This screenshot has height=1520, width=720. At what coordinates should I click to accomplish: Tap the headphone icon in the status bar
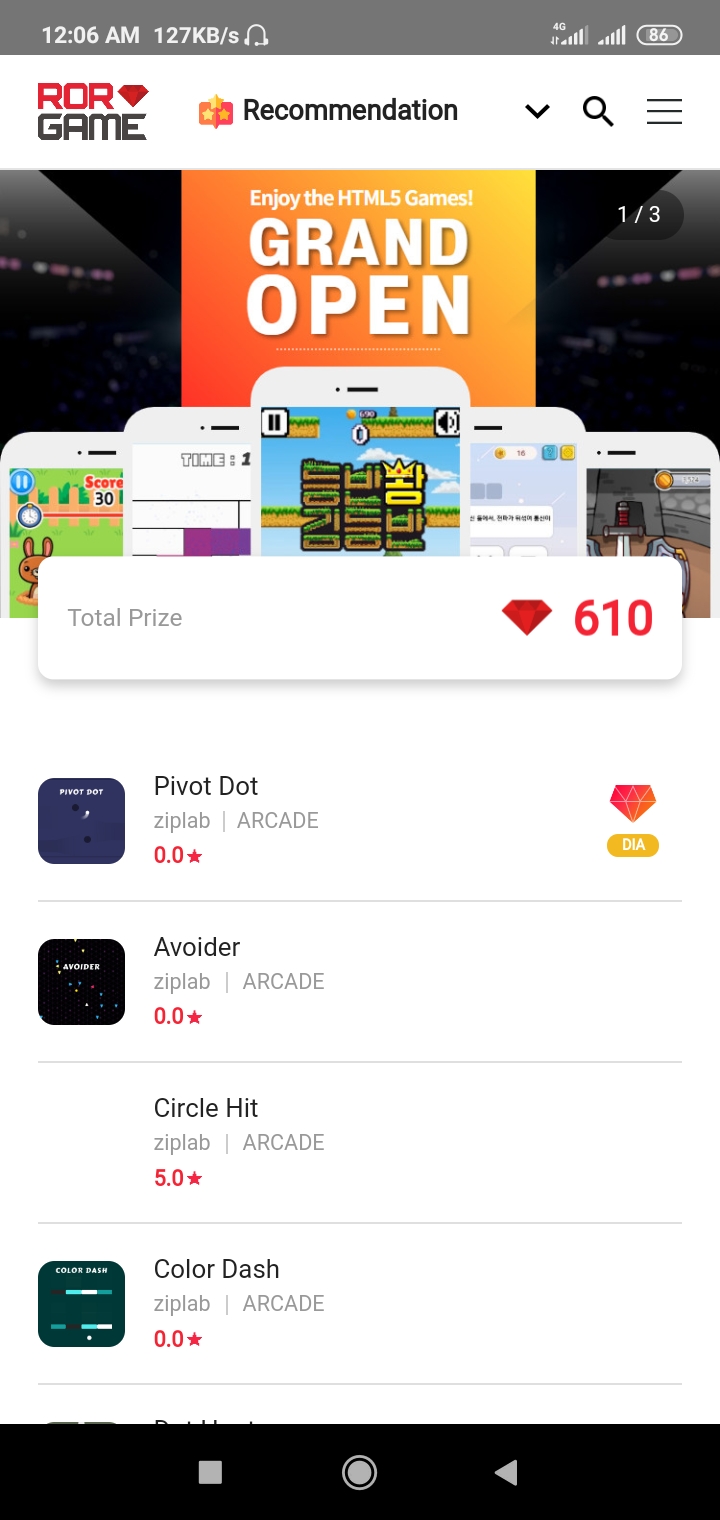(x=258, y=33)
